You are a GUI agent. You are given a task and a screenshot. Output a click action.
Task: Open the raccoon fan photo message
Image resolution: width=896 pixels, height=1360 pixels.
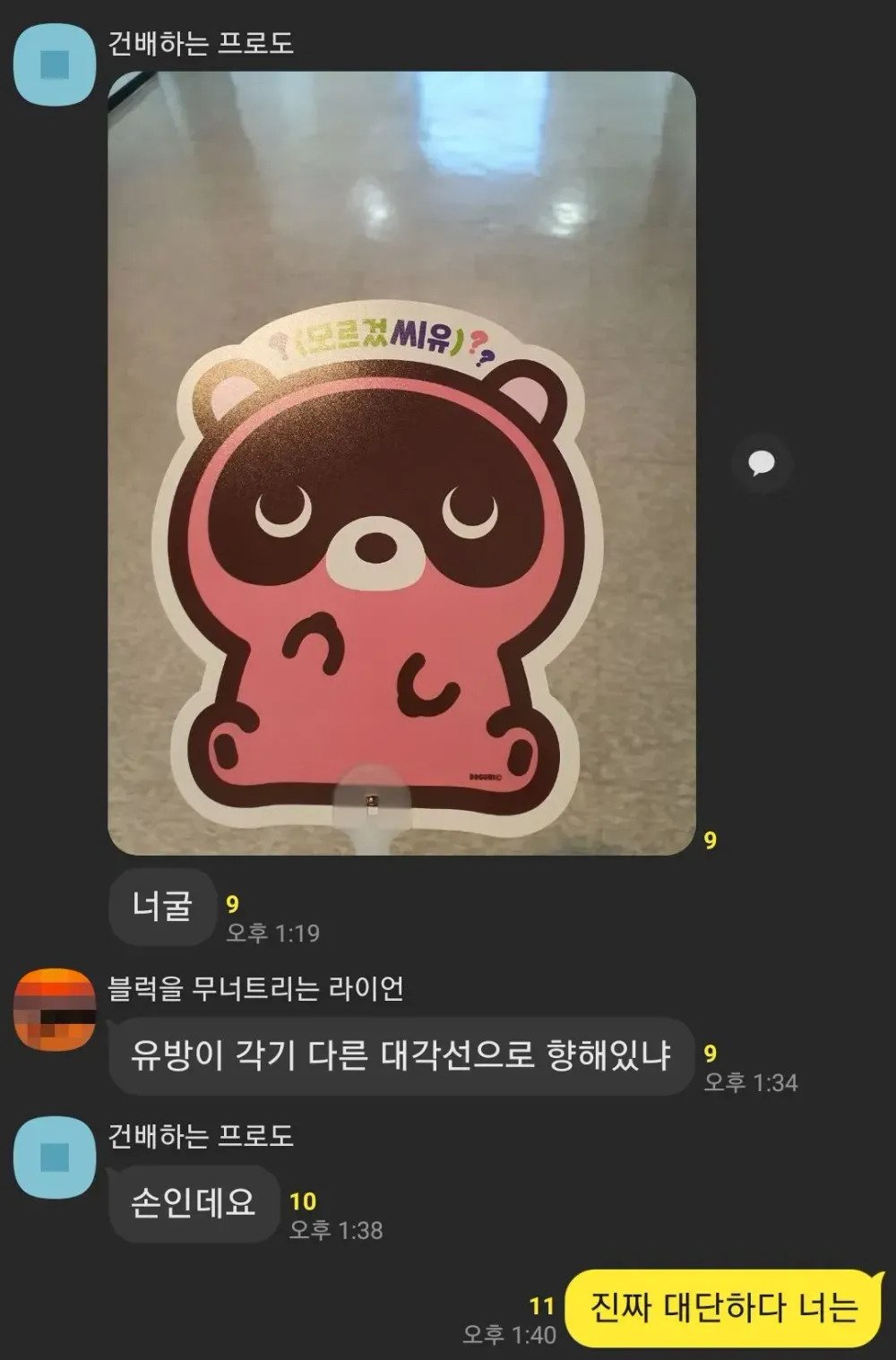(401, 462)
